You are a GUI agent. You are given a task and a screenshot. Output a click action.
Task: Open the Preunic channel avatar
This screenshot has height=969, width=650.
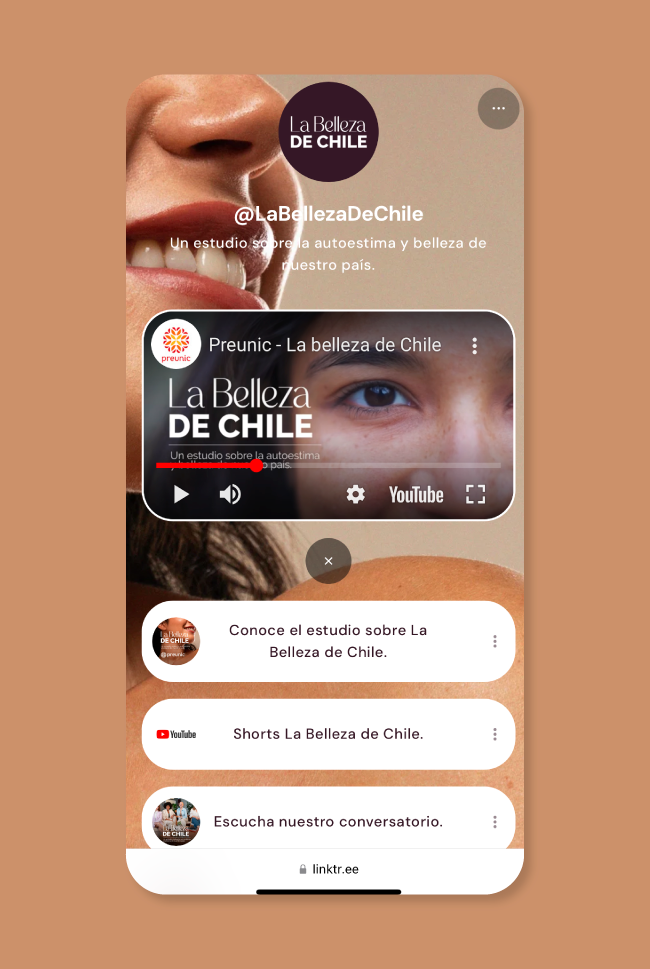point(176,345)
